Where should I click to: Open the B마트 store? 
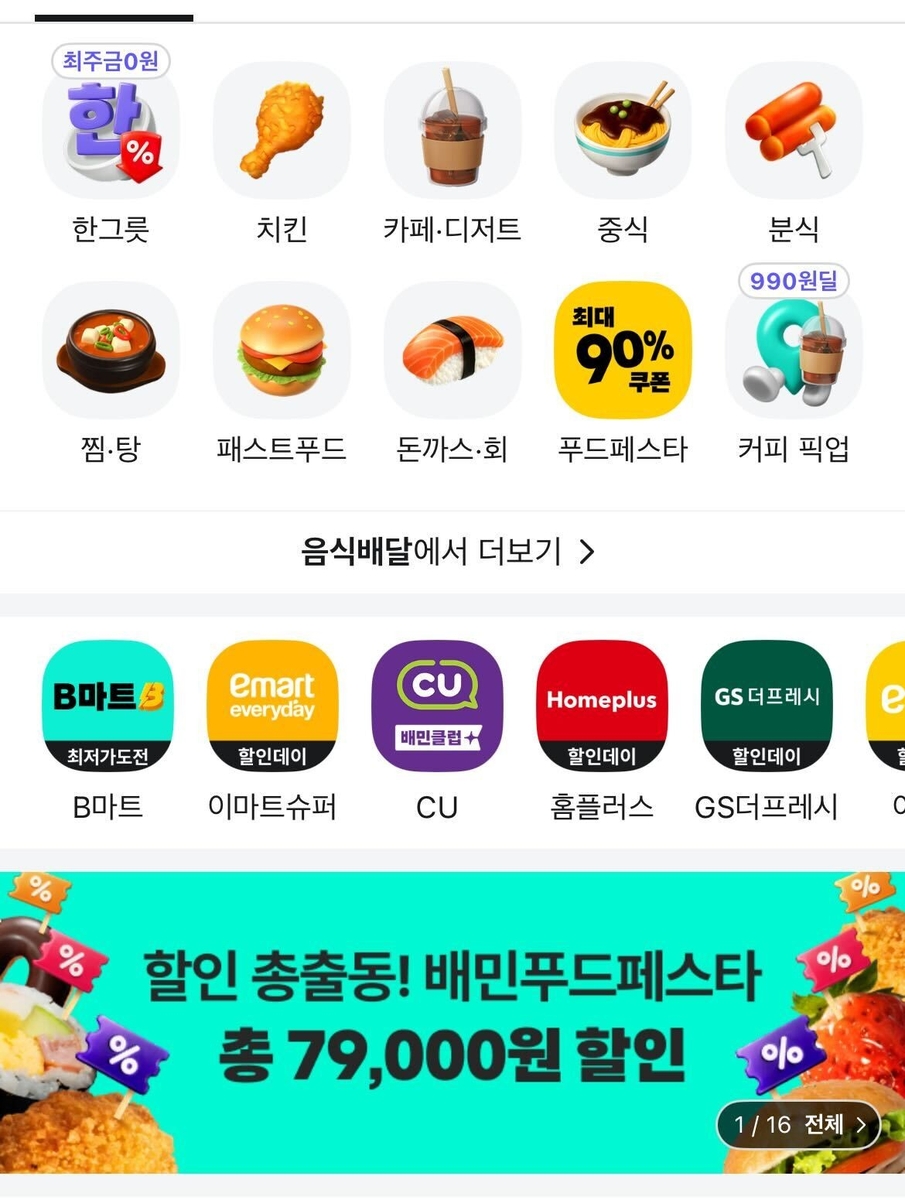108,705
